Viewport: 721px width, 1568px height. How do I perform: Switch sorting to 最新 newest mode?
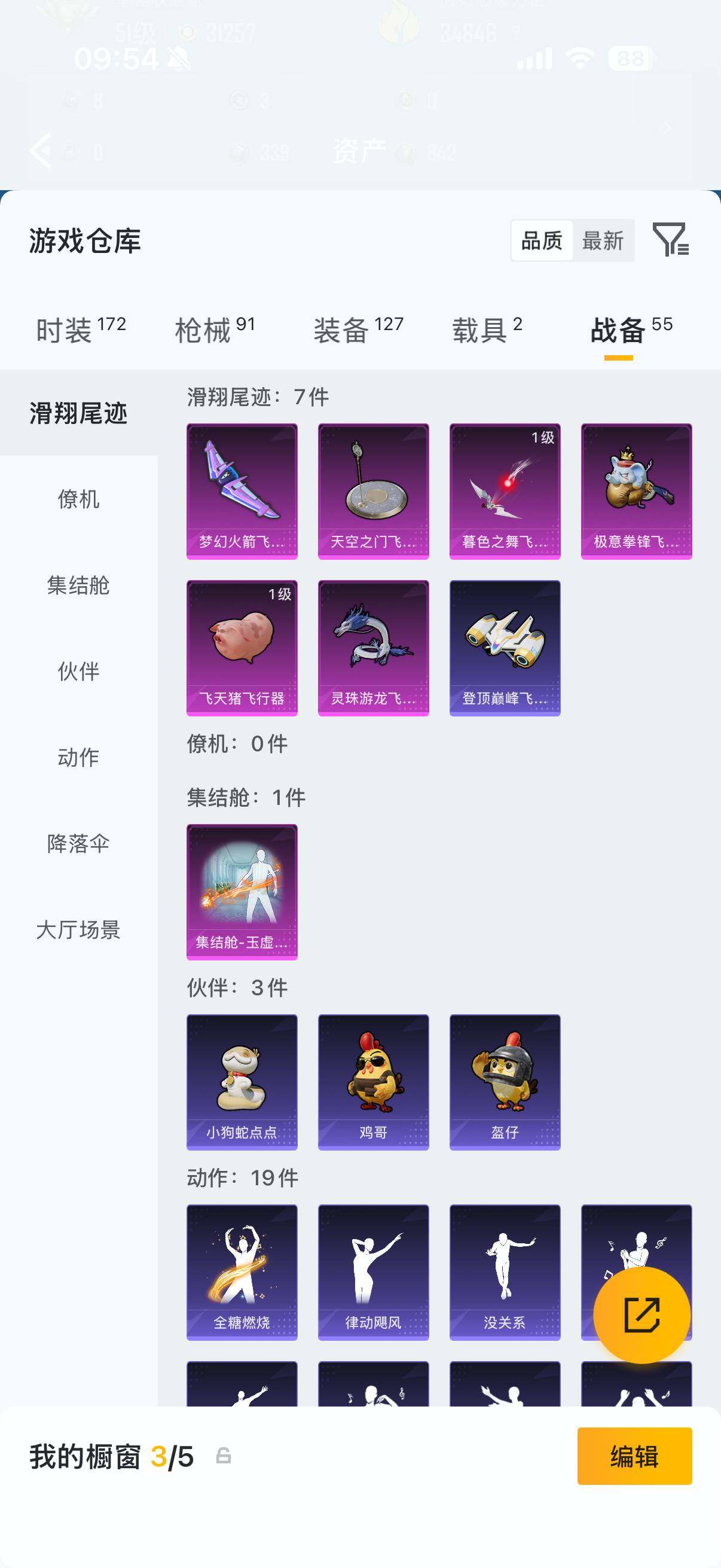[x=604, y=241]
